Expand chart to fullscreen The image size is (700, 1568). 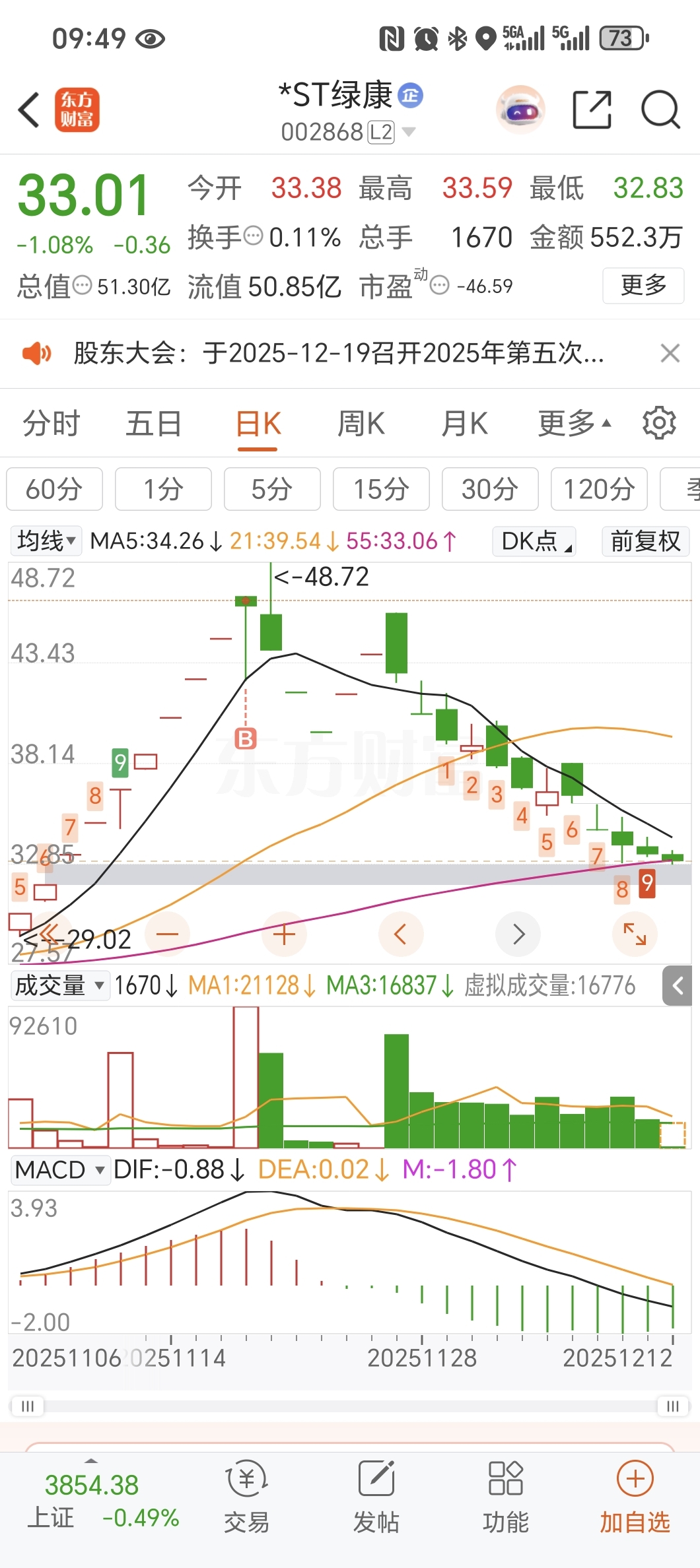click(635, 934)
